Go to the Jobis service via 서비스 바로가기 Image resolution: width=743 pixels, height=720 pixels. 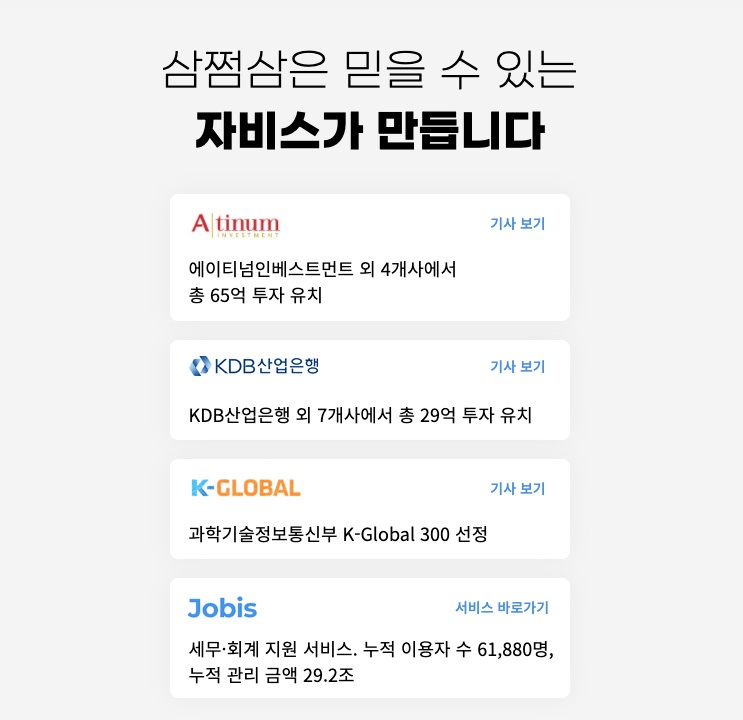click(502, 608)
